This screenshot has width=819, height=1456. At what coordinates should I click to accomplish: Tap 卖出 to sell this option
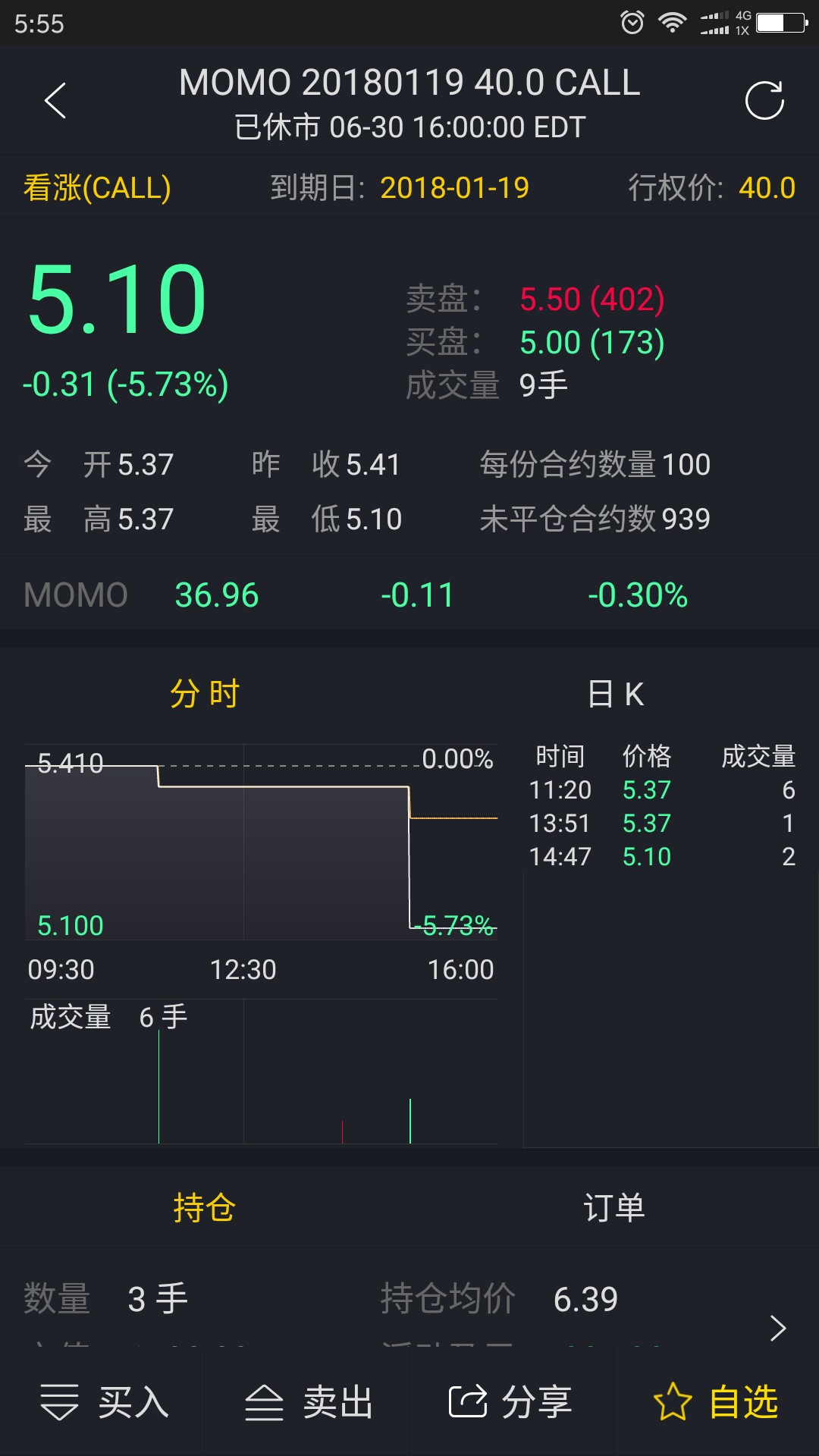pos(308,1402)
